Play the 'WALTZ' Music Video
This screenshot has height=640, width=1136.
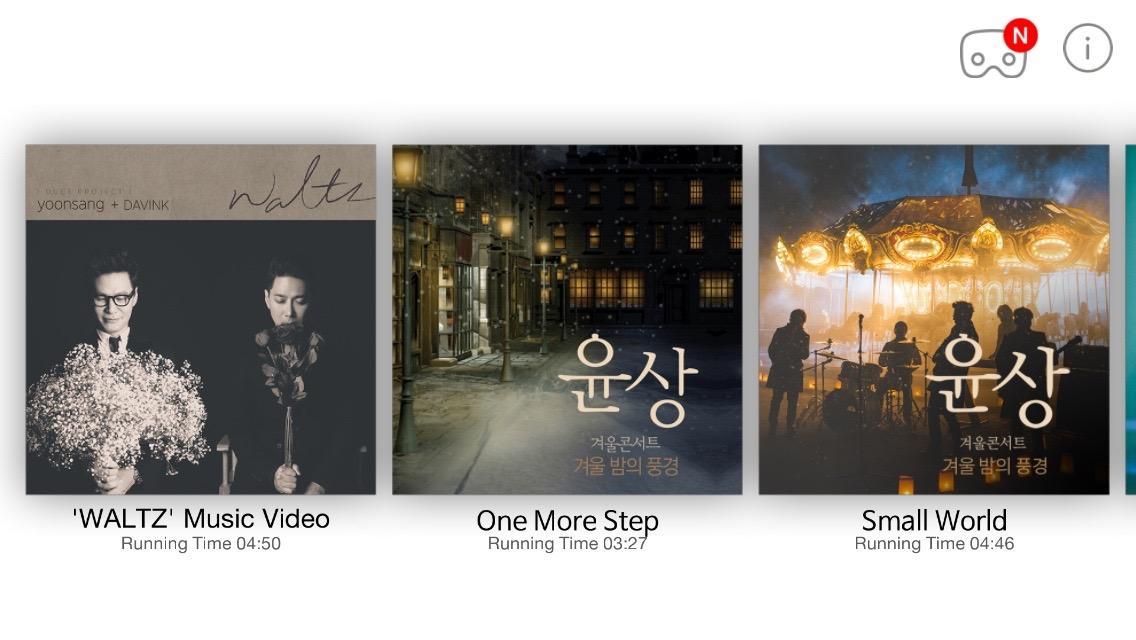(200, 320)
